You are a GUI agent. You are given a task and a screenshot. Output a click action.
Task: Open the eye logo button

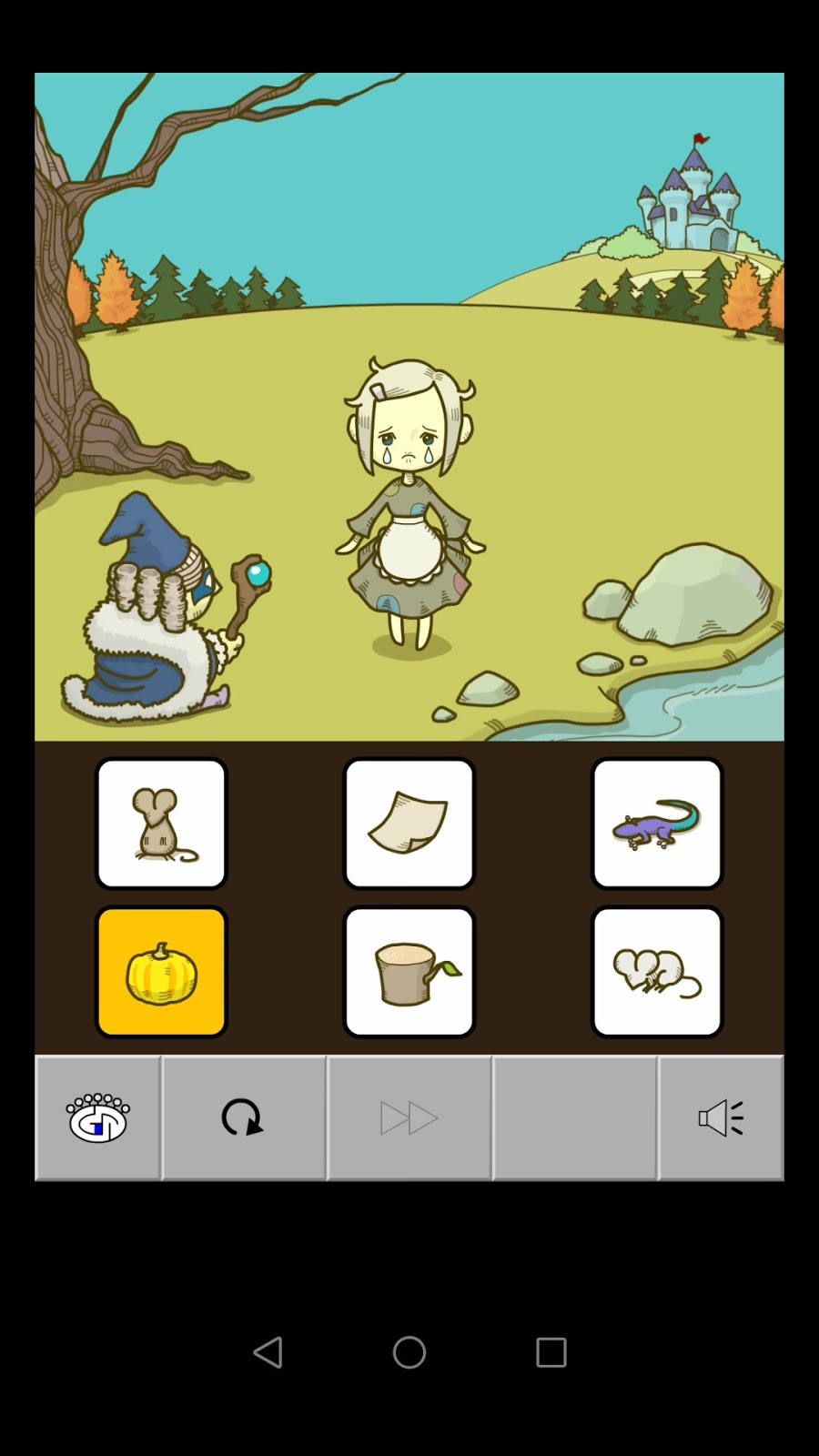pyautogui.click(x=98, y=1117)
